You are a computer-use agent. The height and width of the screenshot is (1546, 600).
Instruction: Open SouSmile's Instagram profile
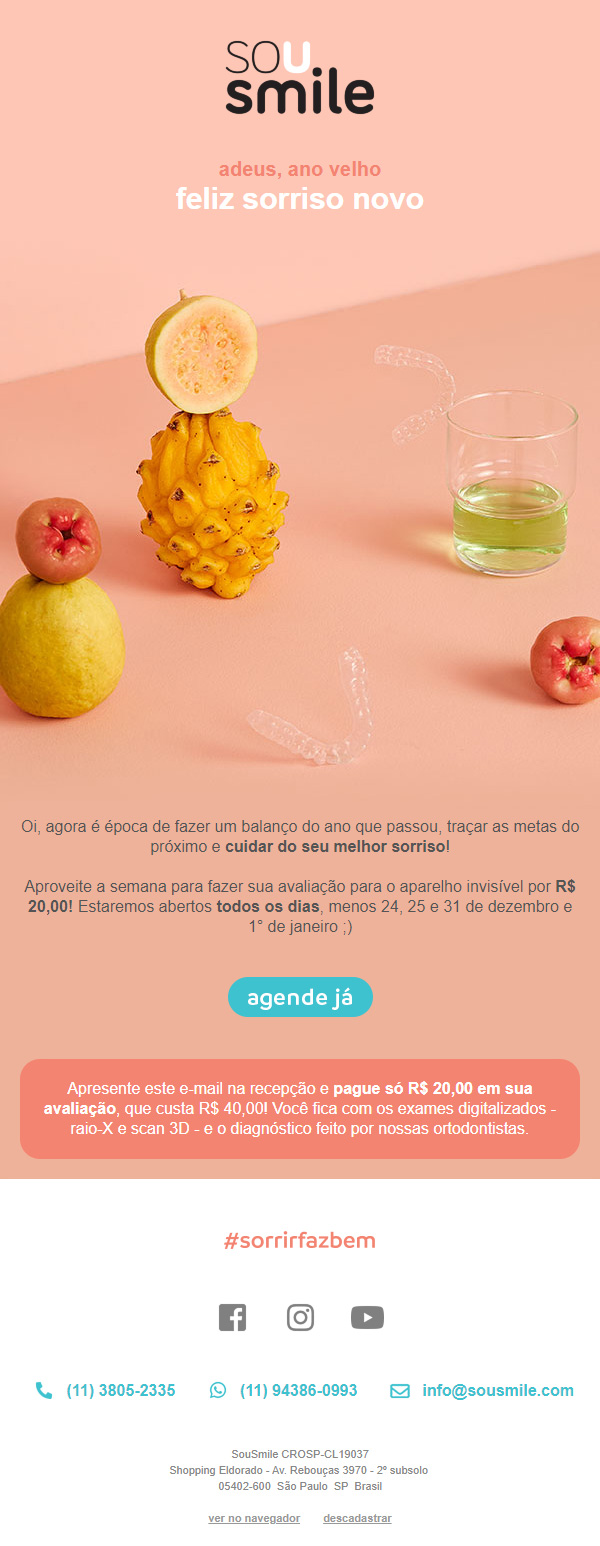300,1317
